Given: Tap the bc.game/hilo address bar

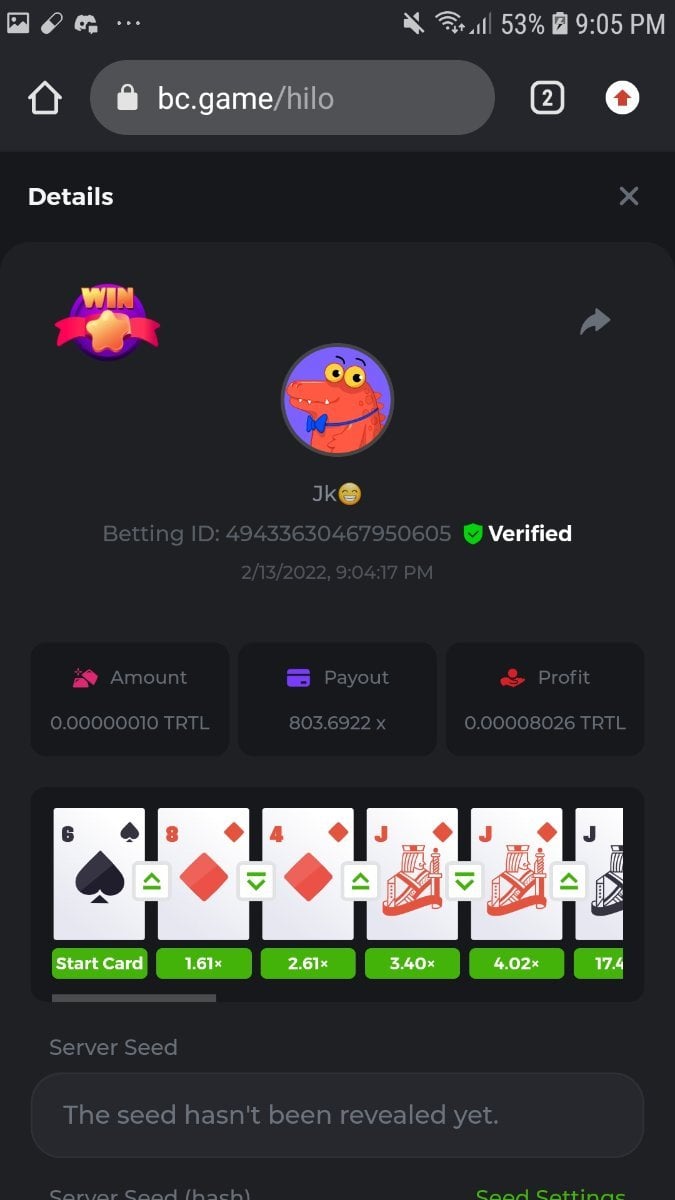Looking at the screenshot, I should pos(292,98).
